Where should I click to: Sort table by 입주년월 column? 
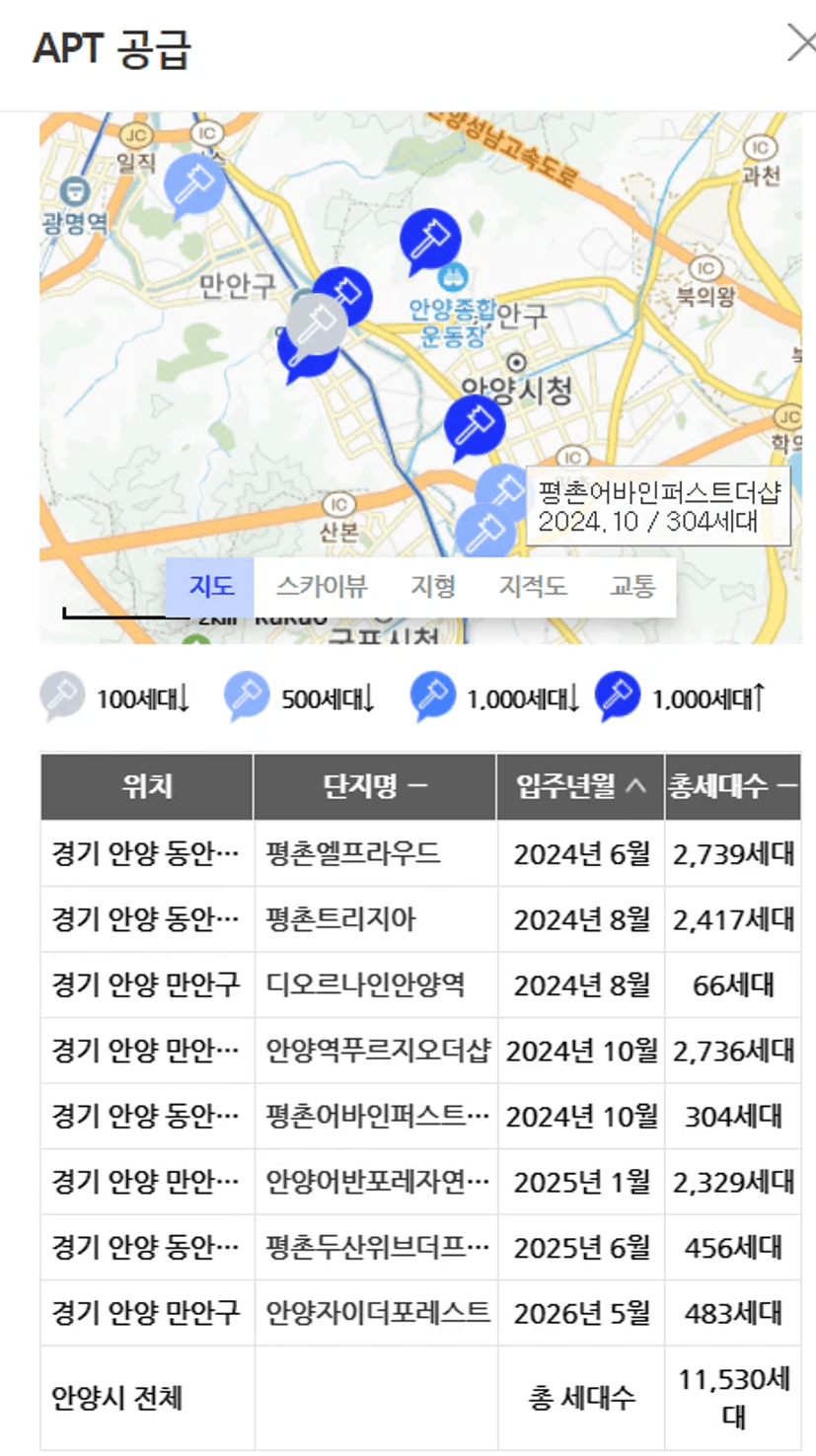[580, 786]
